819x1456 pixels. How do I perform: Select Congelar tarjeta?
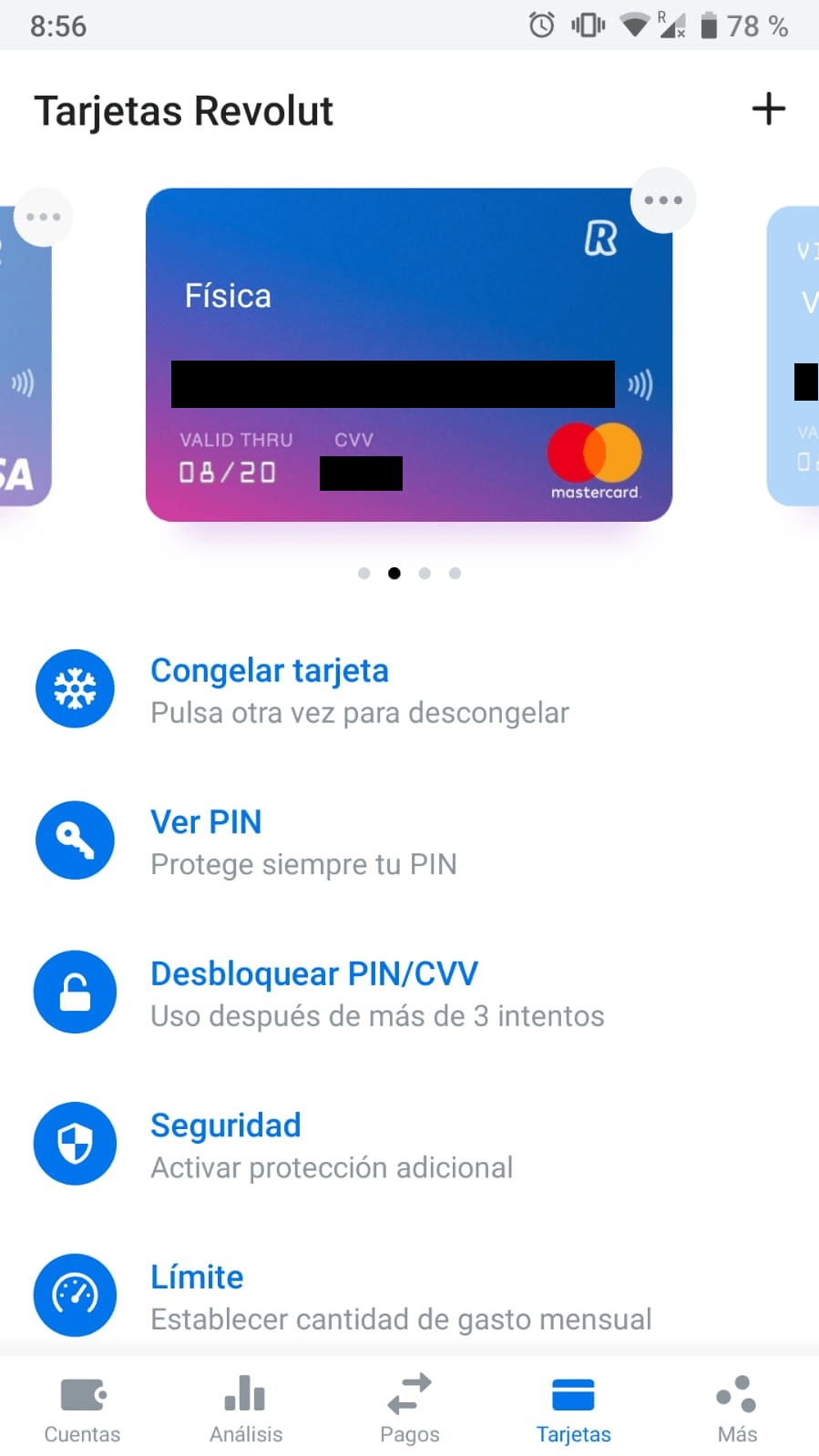pyautogui.click(x=270, y=671)
